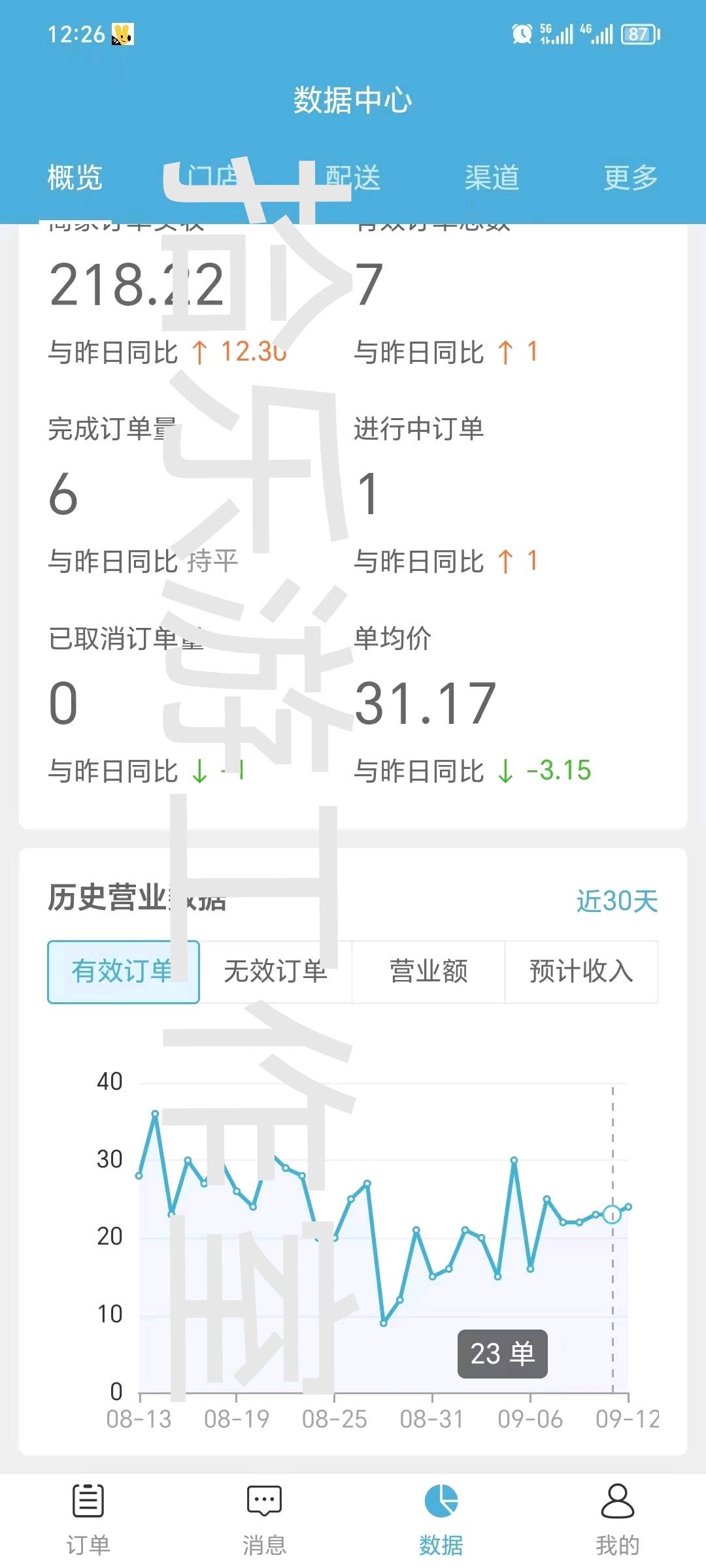Change the 近30天 date range

click(616, 901)
